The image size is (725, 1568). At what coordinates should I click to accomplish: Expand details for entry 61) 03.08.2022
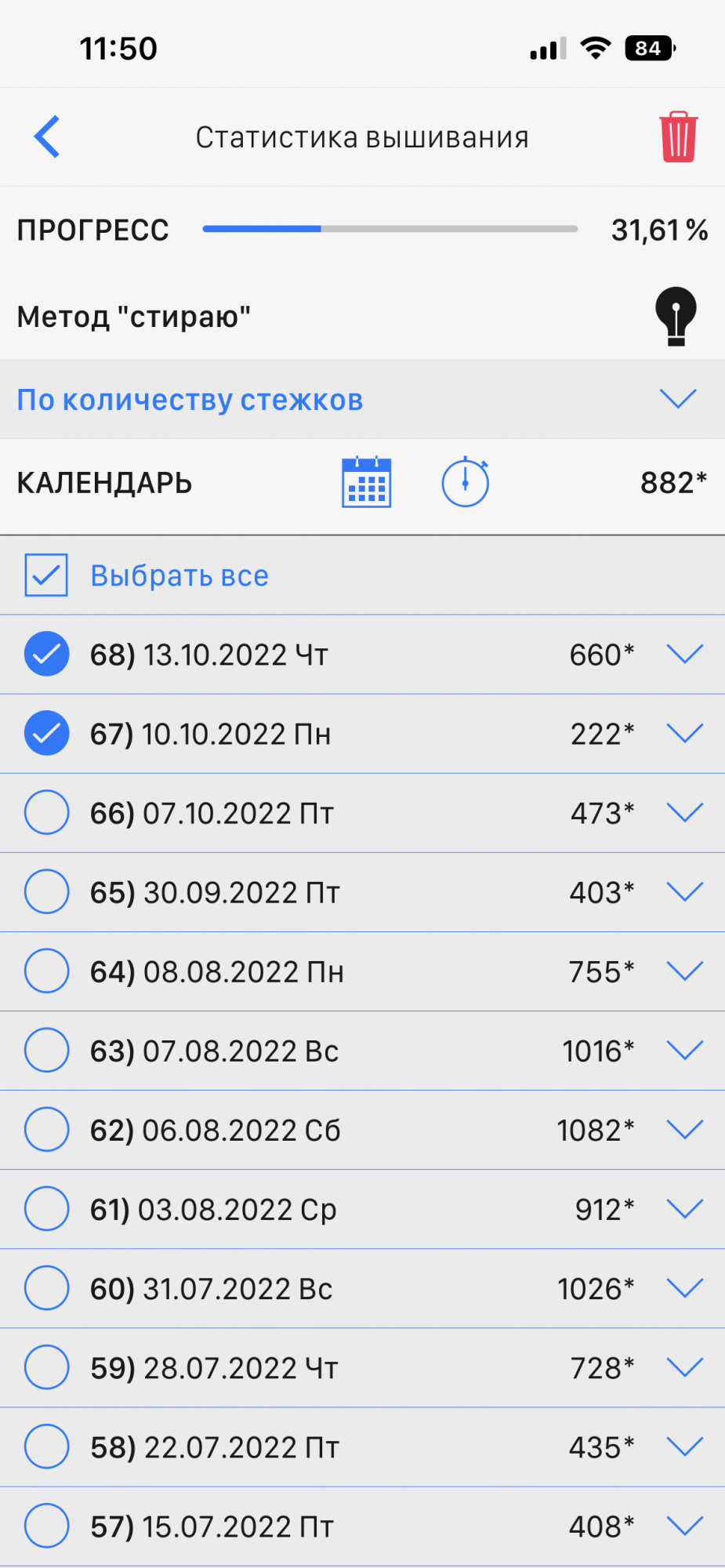tap(684, 1209)
